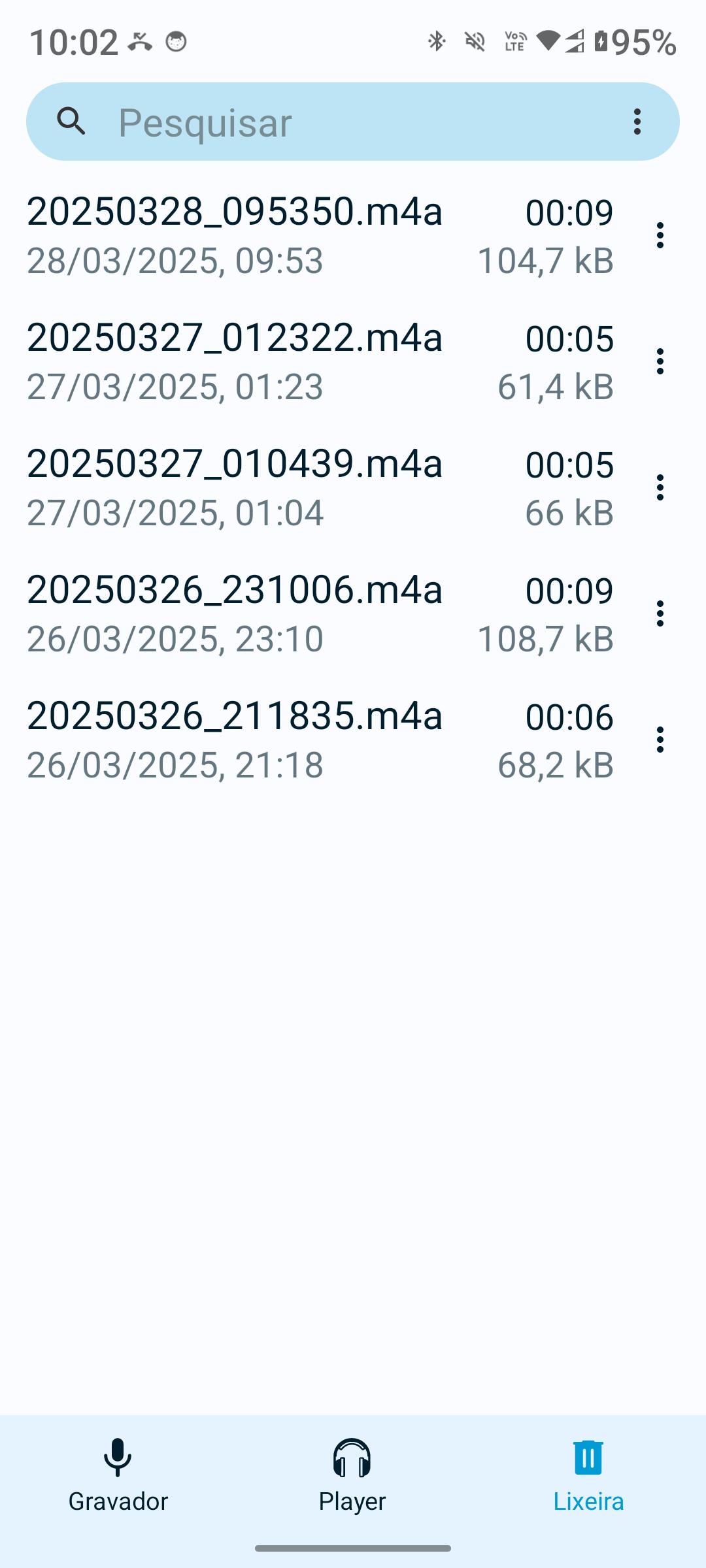Open the overflow menu in search bar
The height and width of the screenshot is (1568, 706).
point(637,122)
